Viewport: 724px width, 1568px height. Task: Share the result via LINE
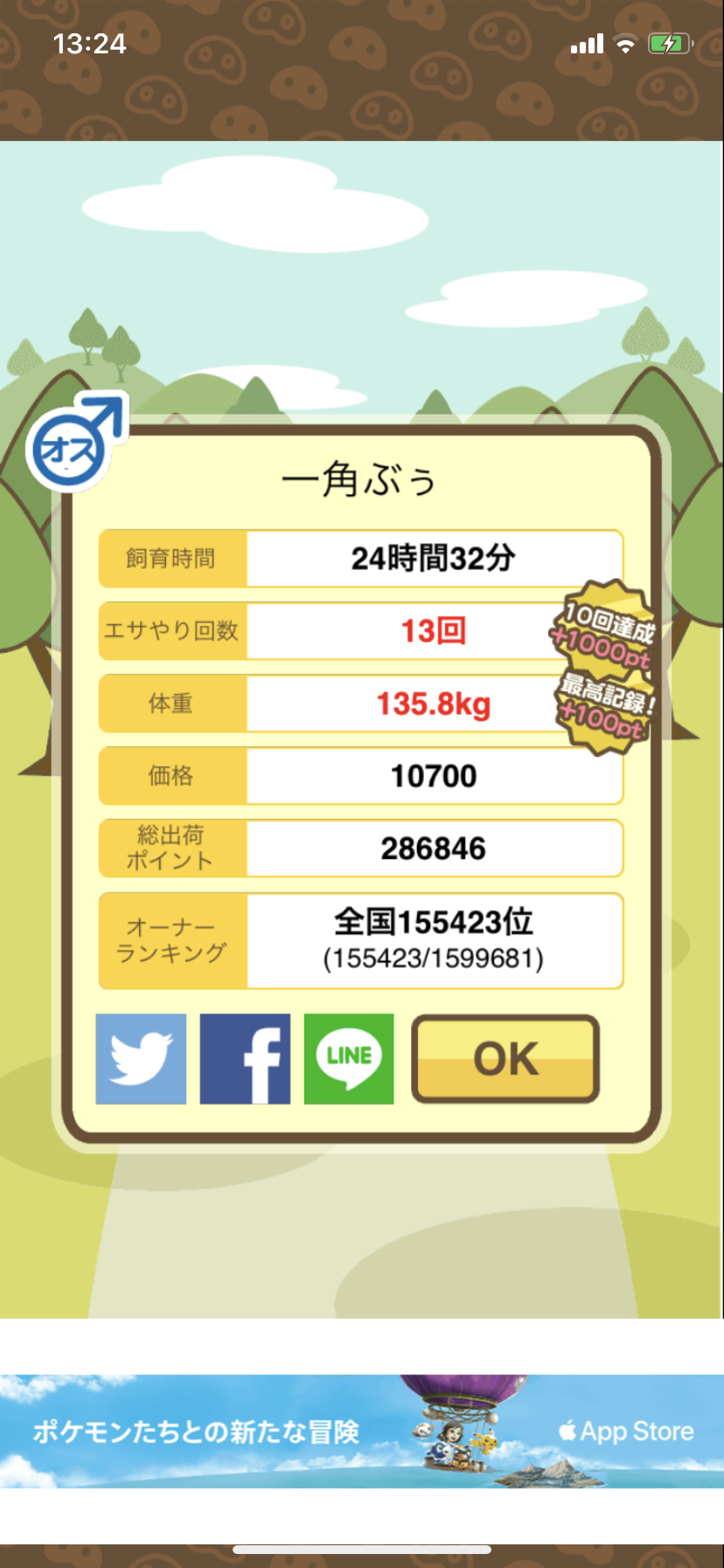tap(349, 1059)
